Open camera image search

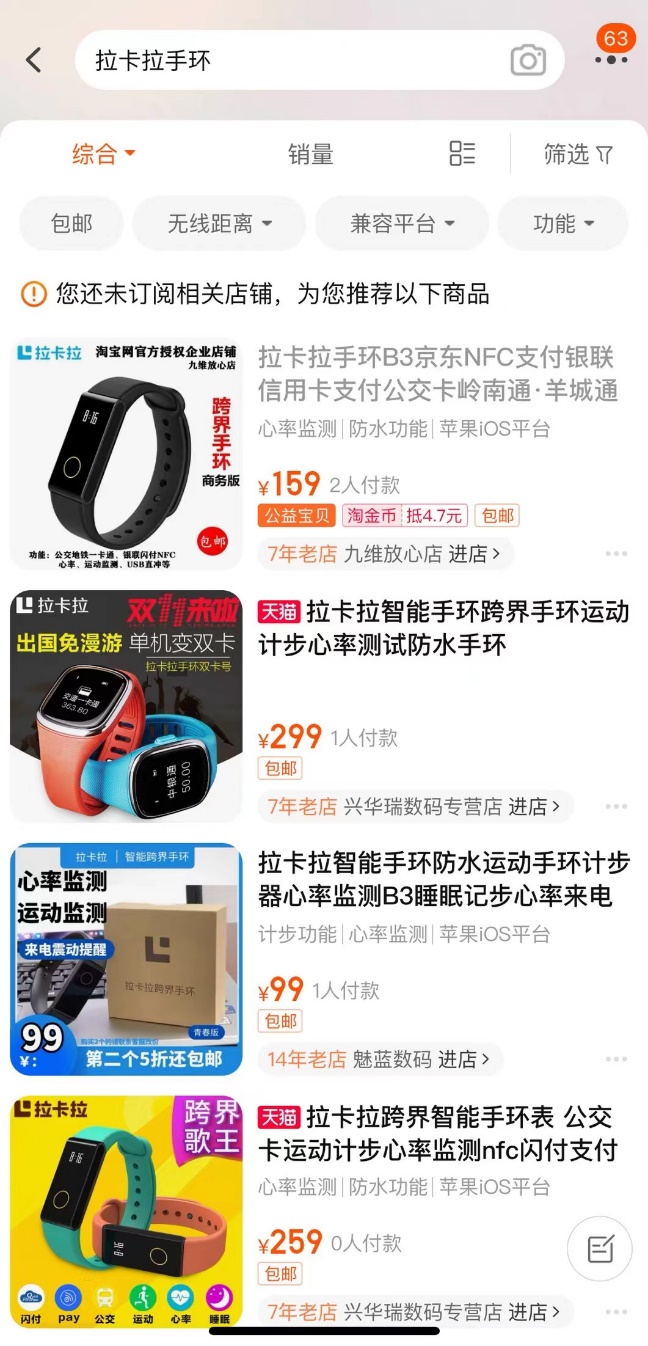[x=528, y=61]
